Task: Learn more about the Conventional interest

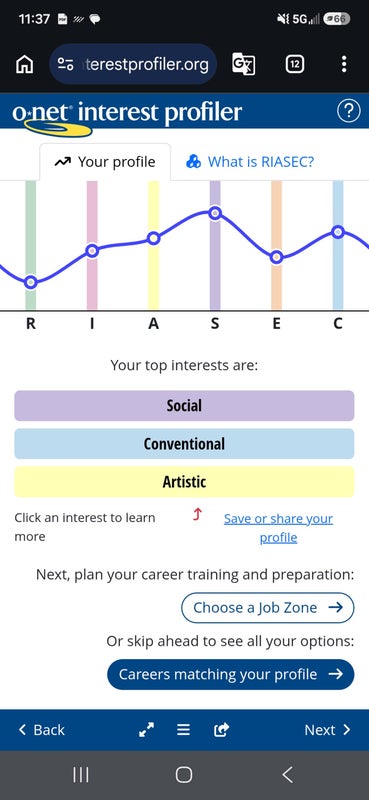Action: coord(184,443)
